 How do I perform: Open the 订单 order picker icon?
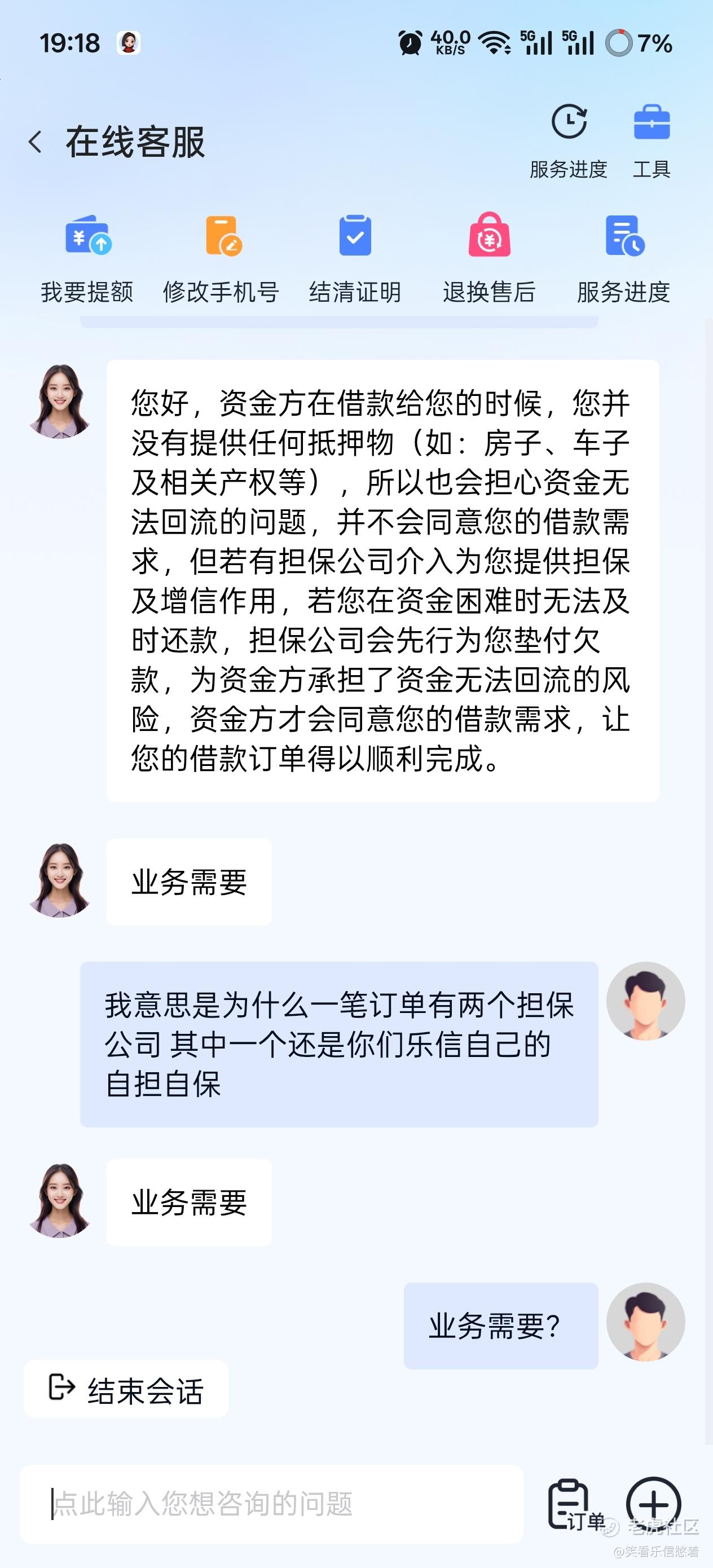click(575, 1505)
